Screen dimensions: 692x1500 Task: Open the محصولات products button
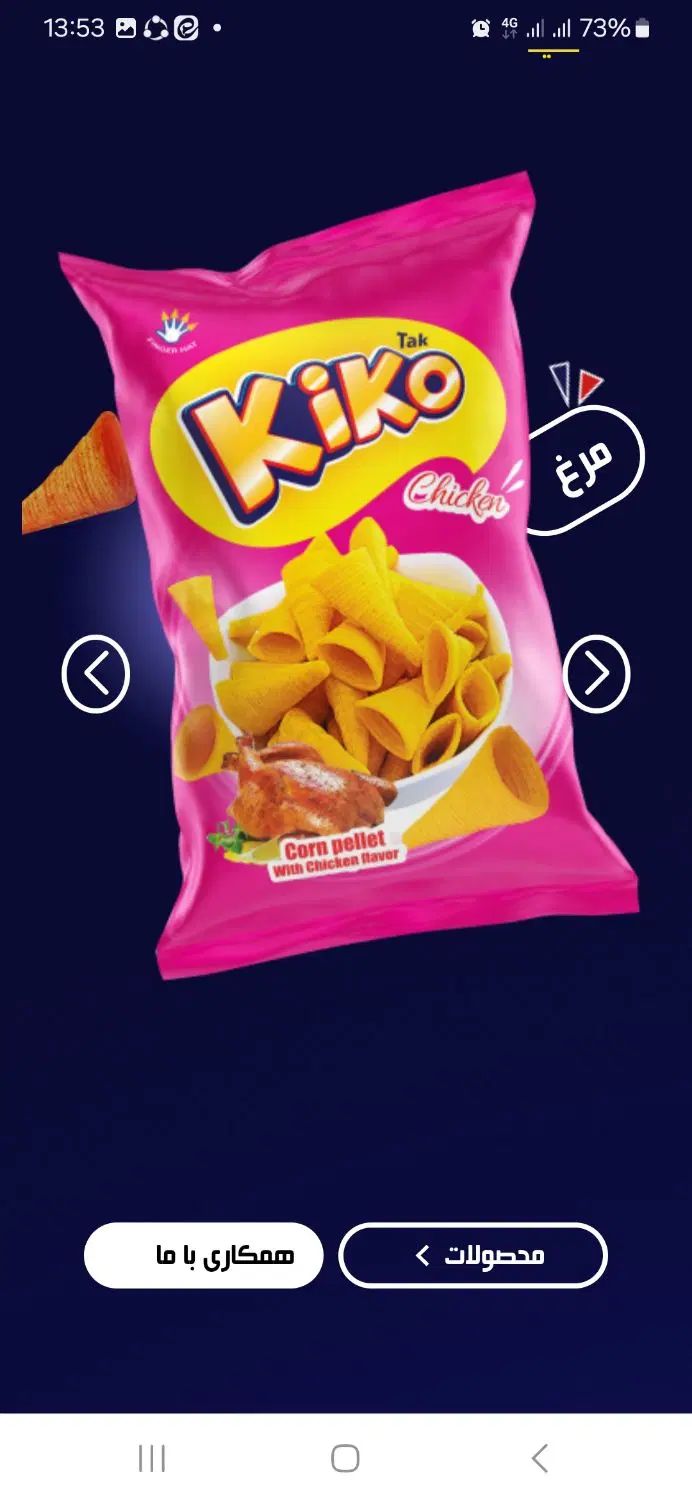tap(473, 1255)
